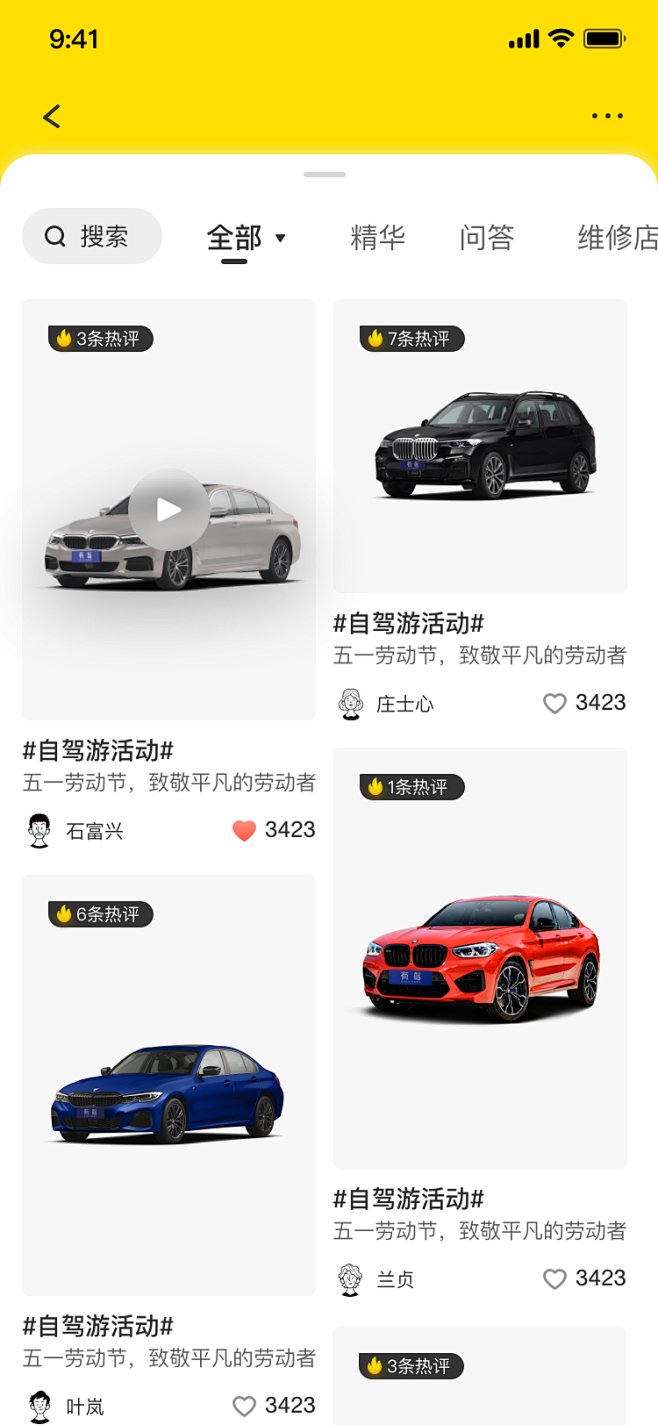Like 兰贞's post
The height and width of the screenshot is (1425, 658).
(x=554, y=1279)
